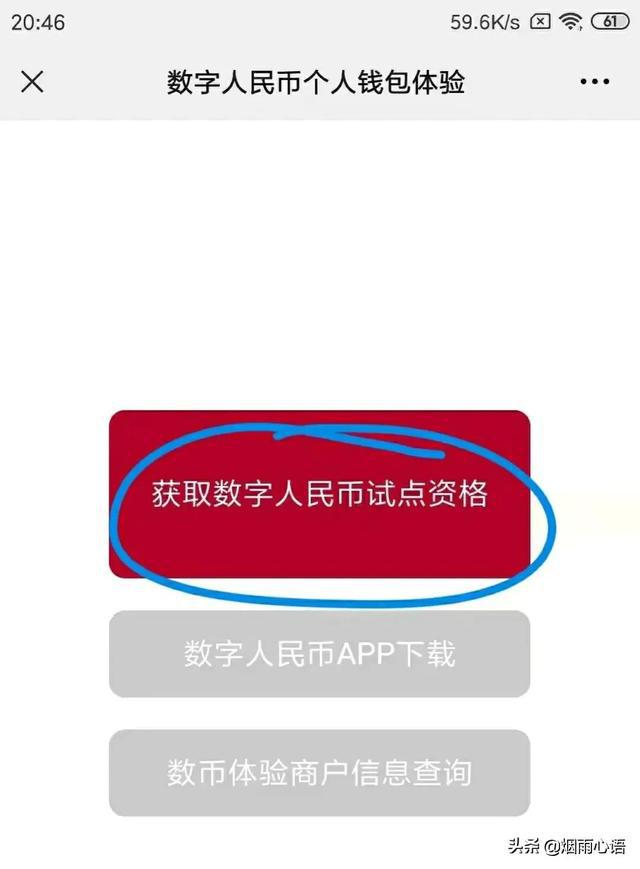
Task: Open 数币体验商户信息查询
Action: (319, 773)
